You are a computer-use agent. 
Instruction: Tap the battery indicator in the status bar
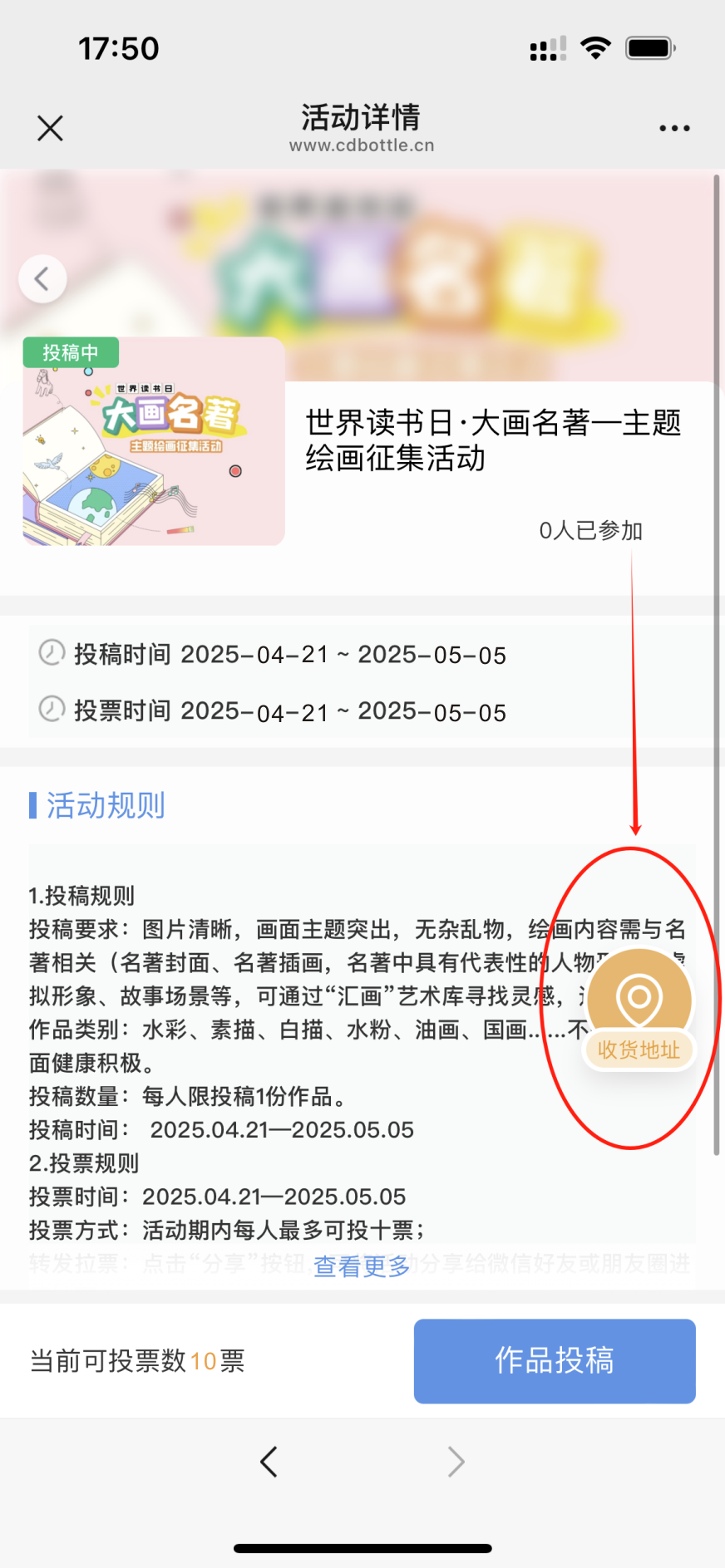pos(651,48)
